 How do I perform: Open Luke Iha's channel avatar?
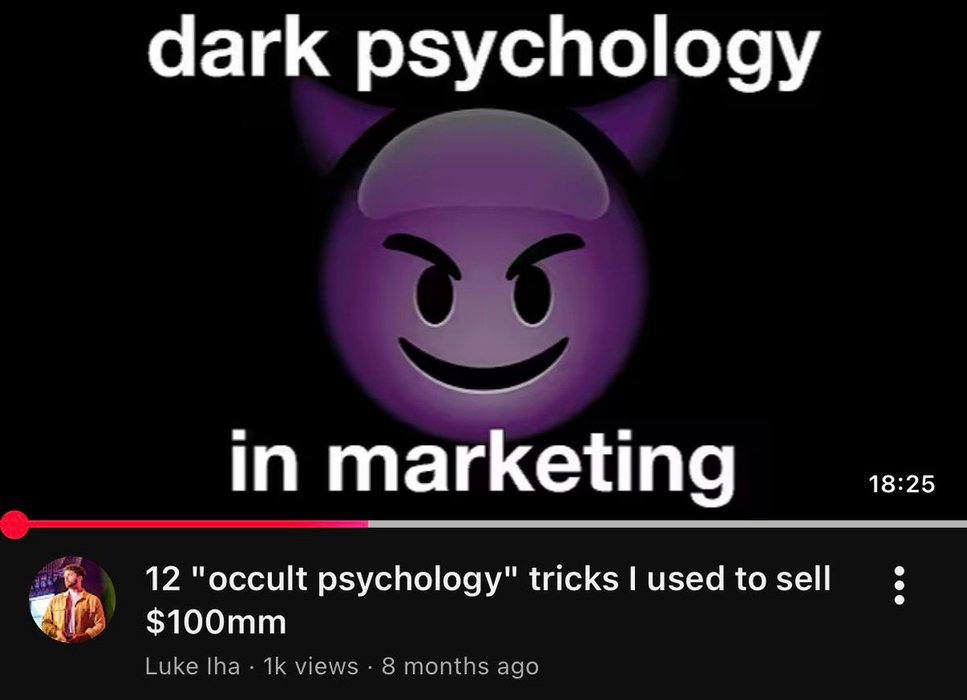tap(72, 600)
